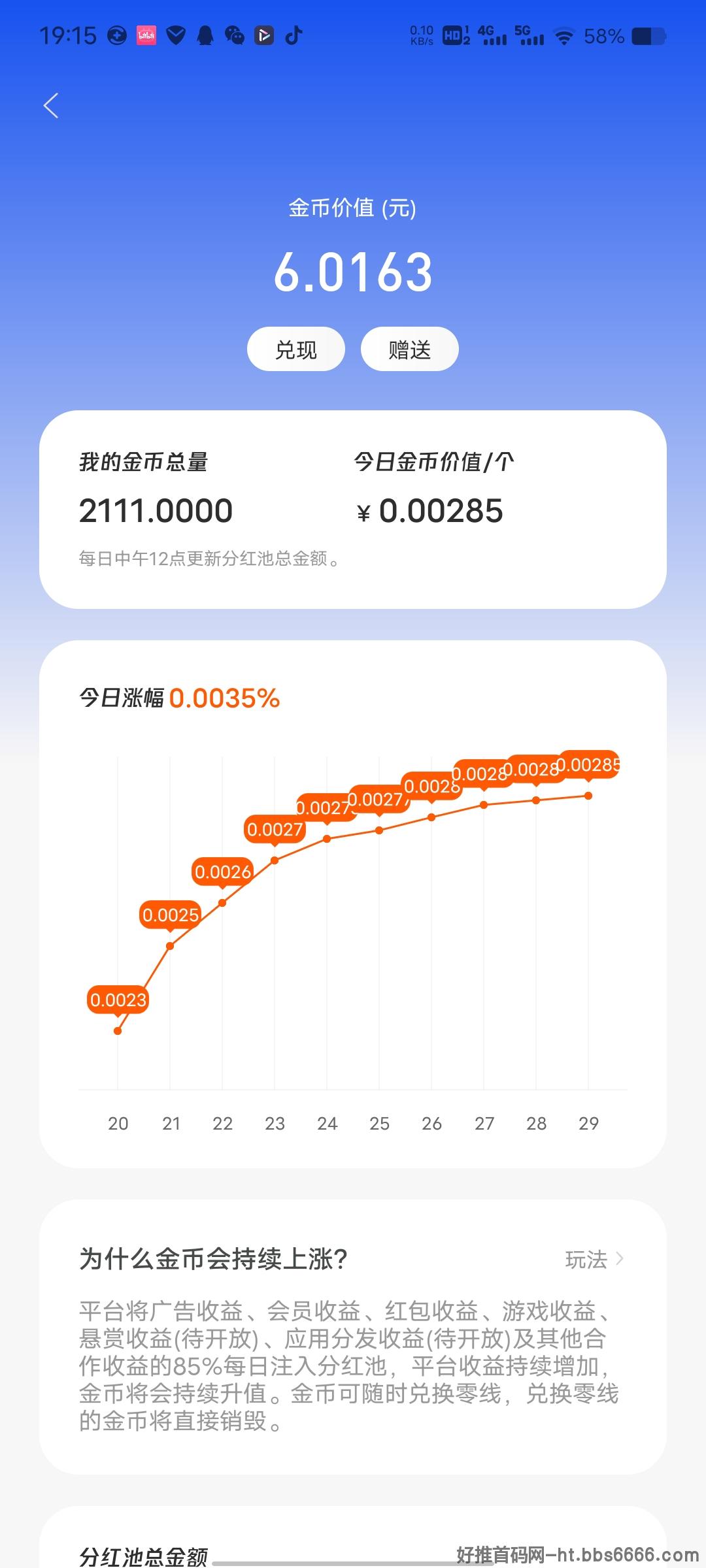
Task: Open the 玩法 rules link
Action: click(594, 1259)
